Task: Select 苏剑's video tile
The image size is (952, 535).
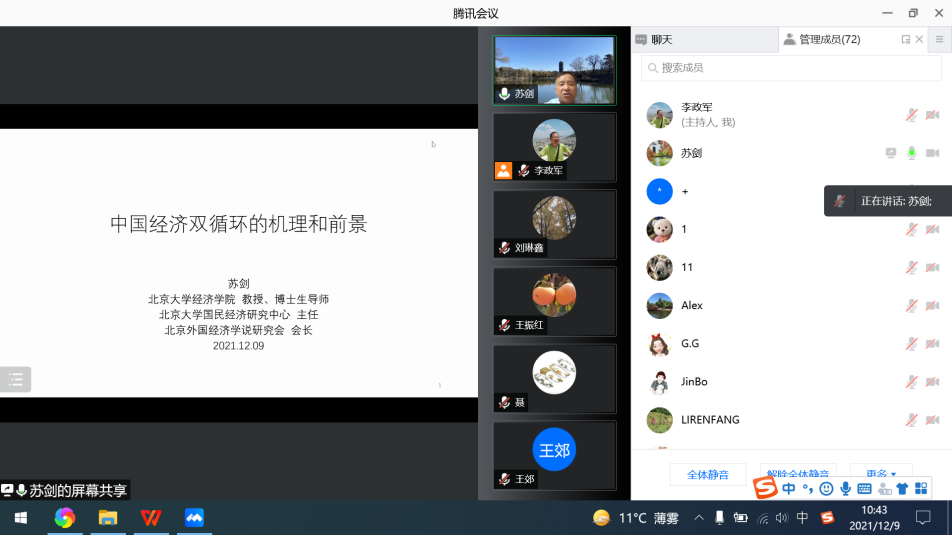Action: point(554,70)
